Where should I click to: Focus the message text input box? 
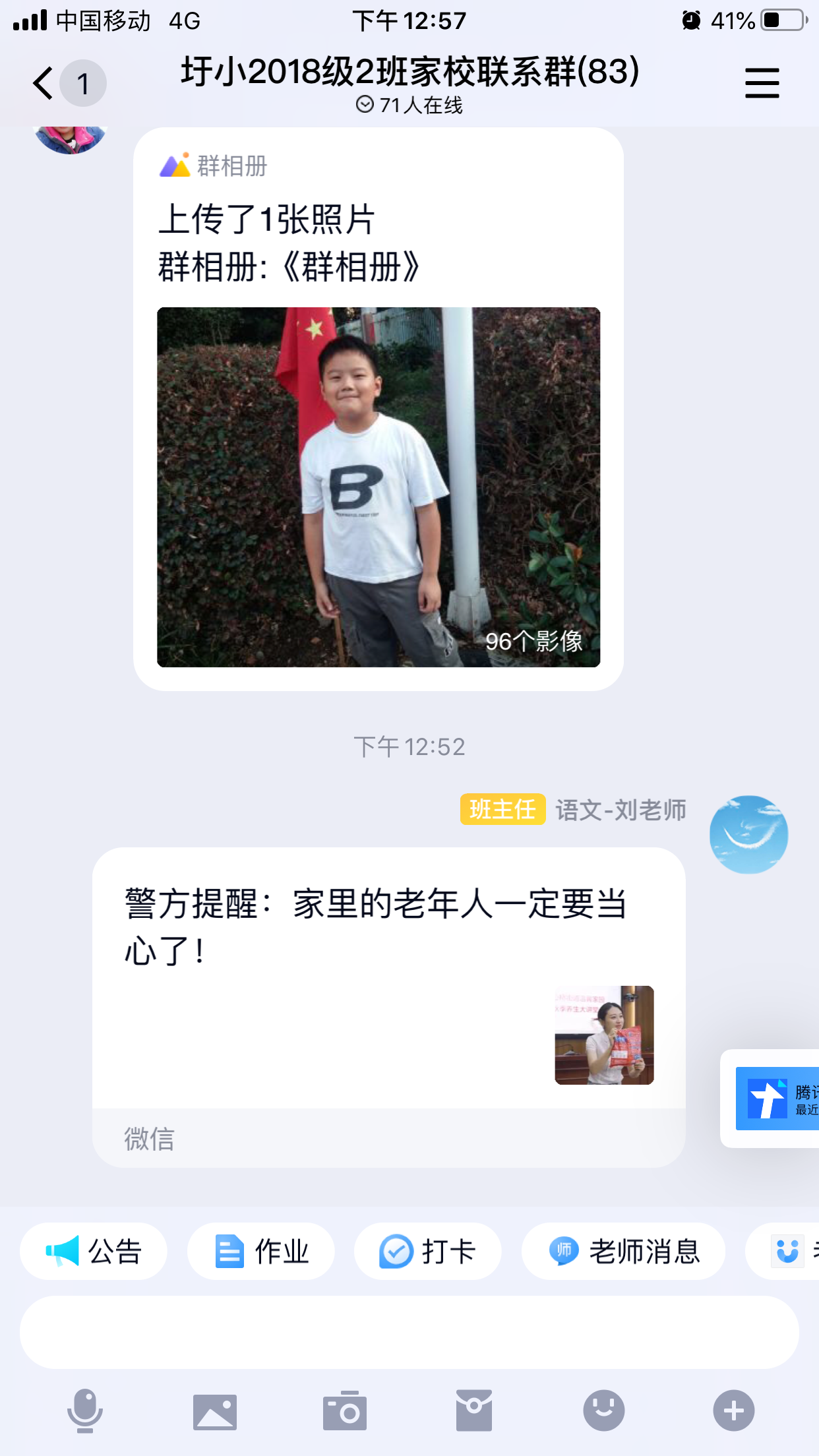coord(409,1332)
